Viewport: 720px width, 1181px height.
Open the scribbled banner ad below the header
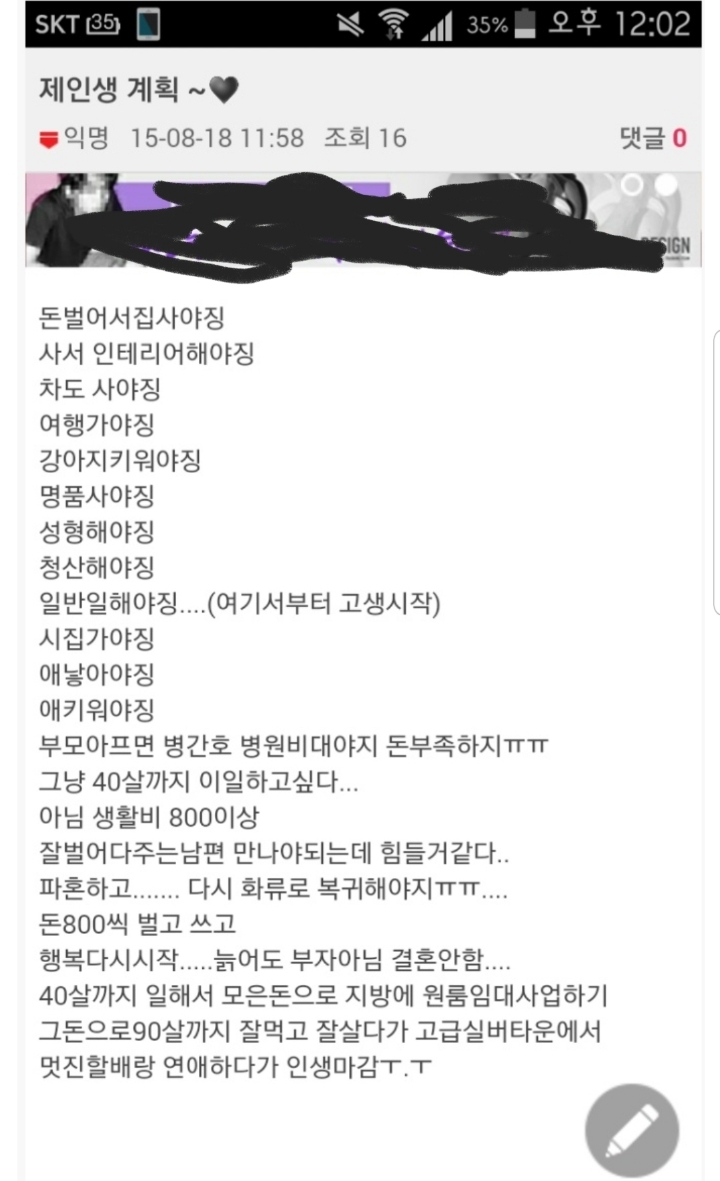coord(363,220)
